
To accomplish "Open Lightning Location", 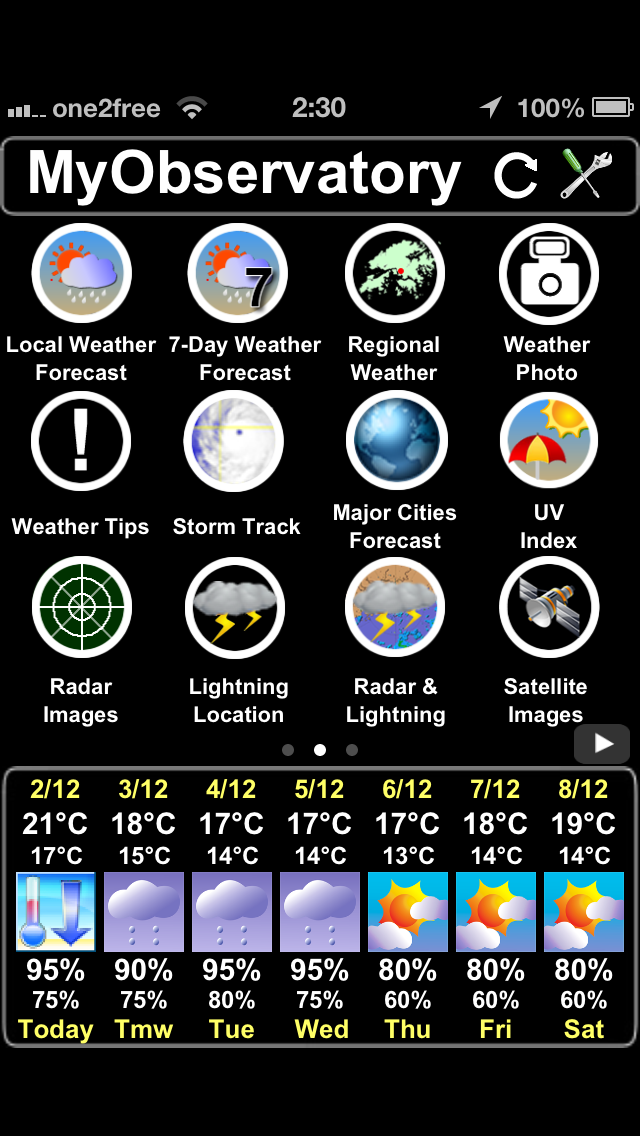I will tap(235, 607).
